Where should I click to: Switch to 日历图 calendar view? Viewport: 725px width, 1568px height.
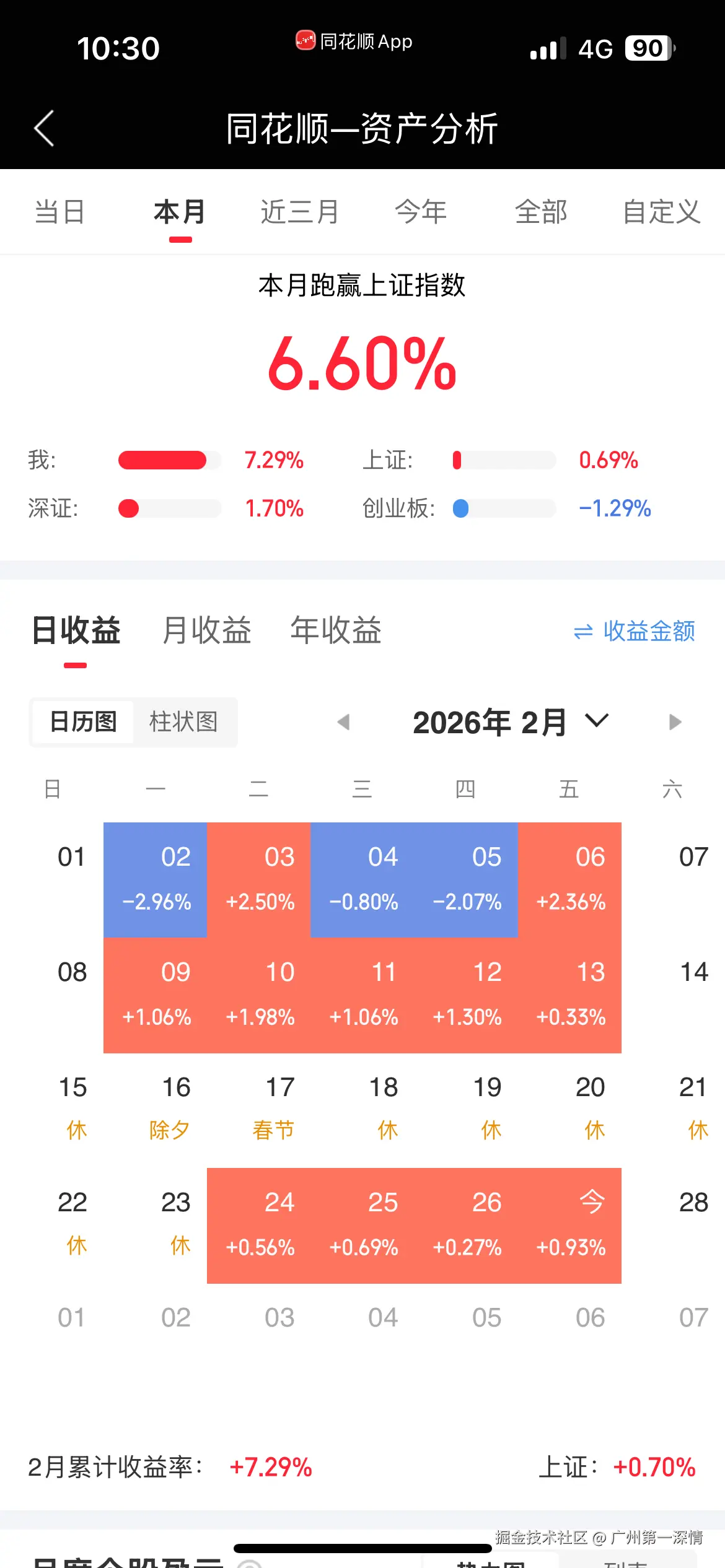click(x=84, y=722)
